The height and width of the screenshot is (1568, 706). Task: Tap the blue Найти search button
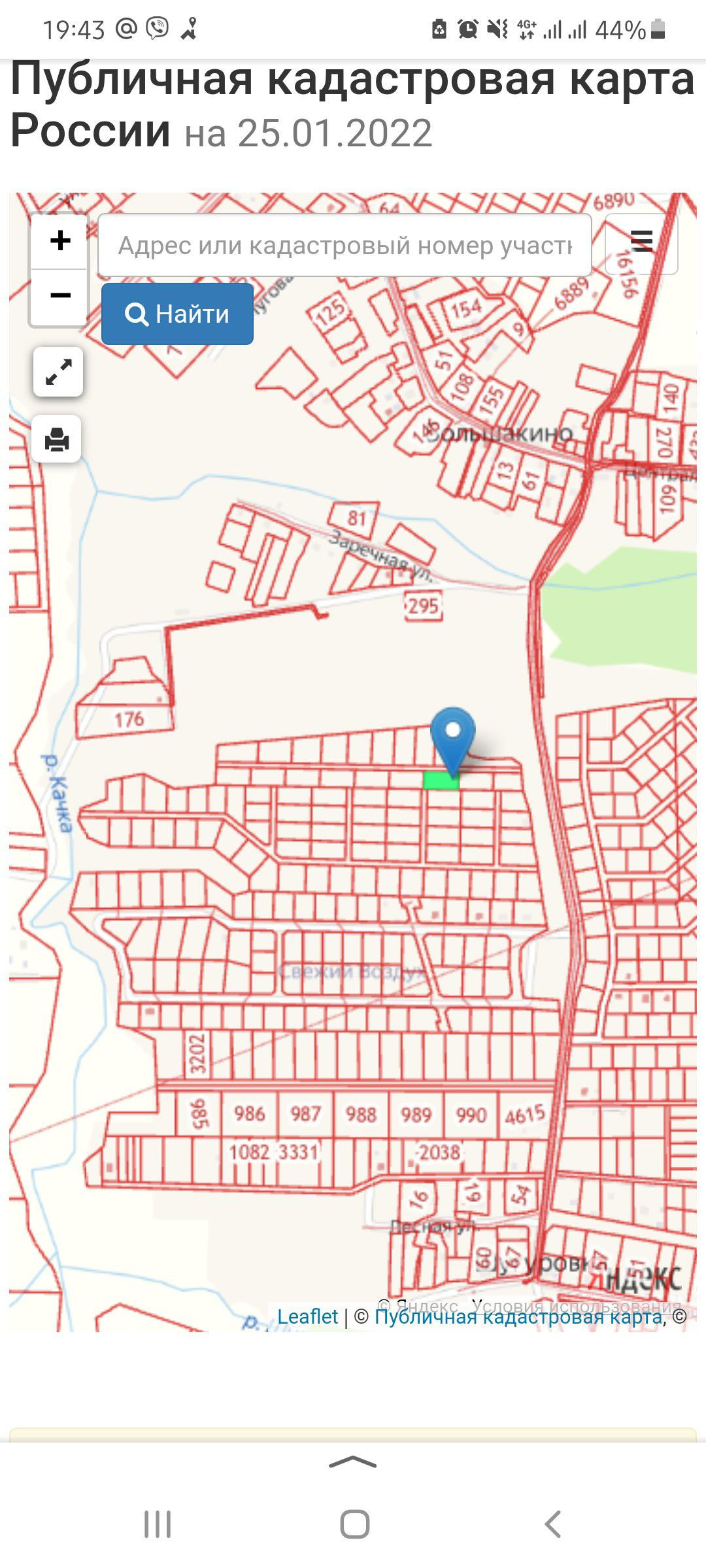(177, 314)
